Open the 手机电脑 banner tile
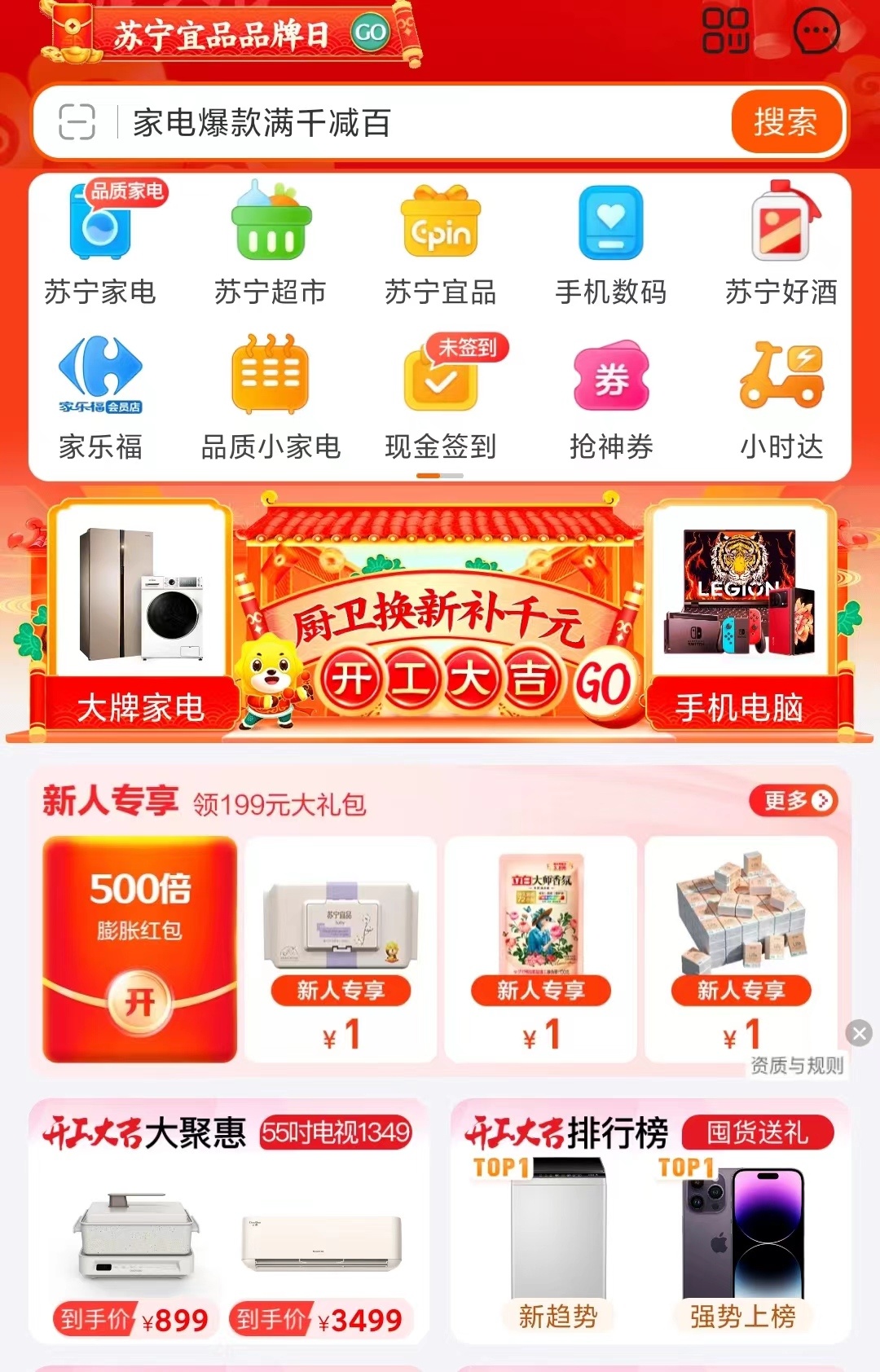Viewport: 880px width, 1372px height. click(x=740, y=619)
